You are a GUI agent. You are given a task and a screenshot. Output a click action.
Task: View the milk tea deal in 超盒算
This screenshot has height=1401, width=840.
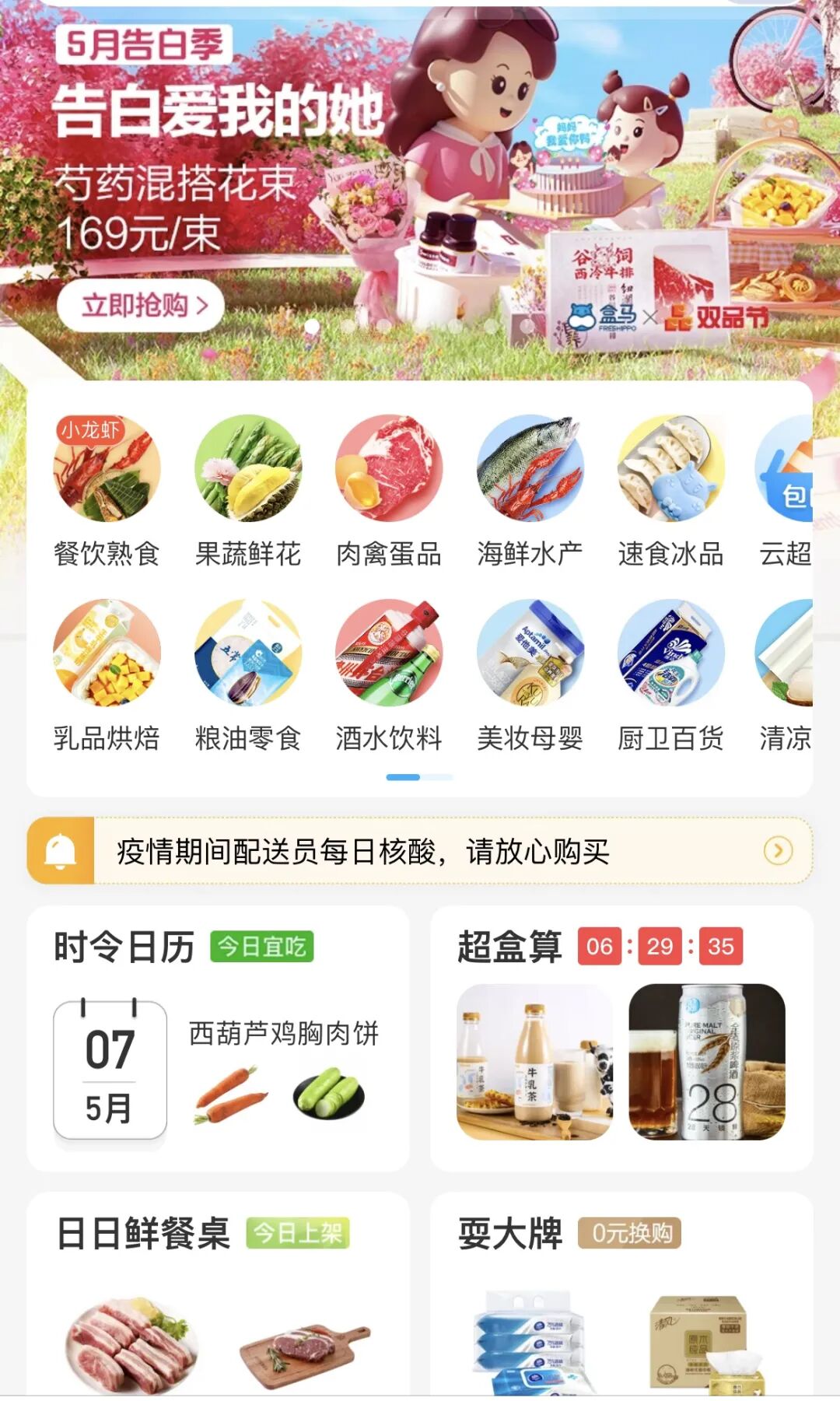coord(534,1062)
